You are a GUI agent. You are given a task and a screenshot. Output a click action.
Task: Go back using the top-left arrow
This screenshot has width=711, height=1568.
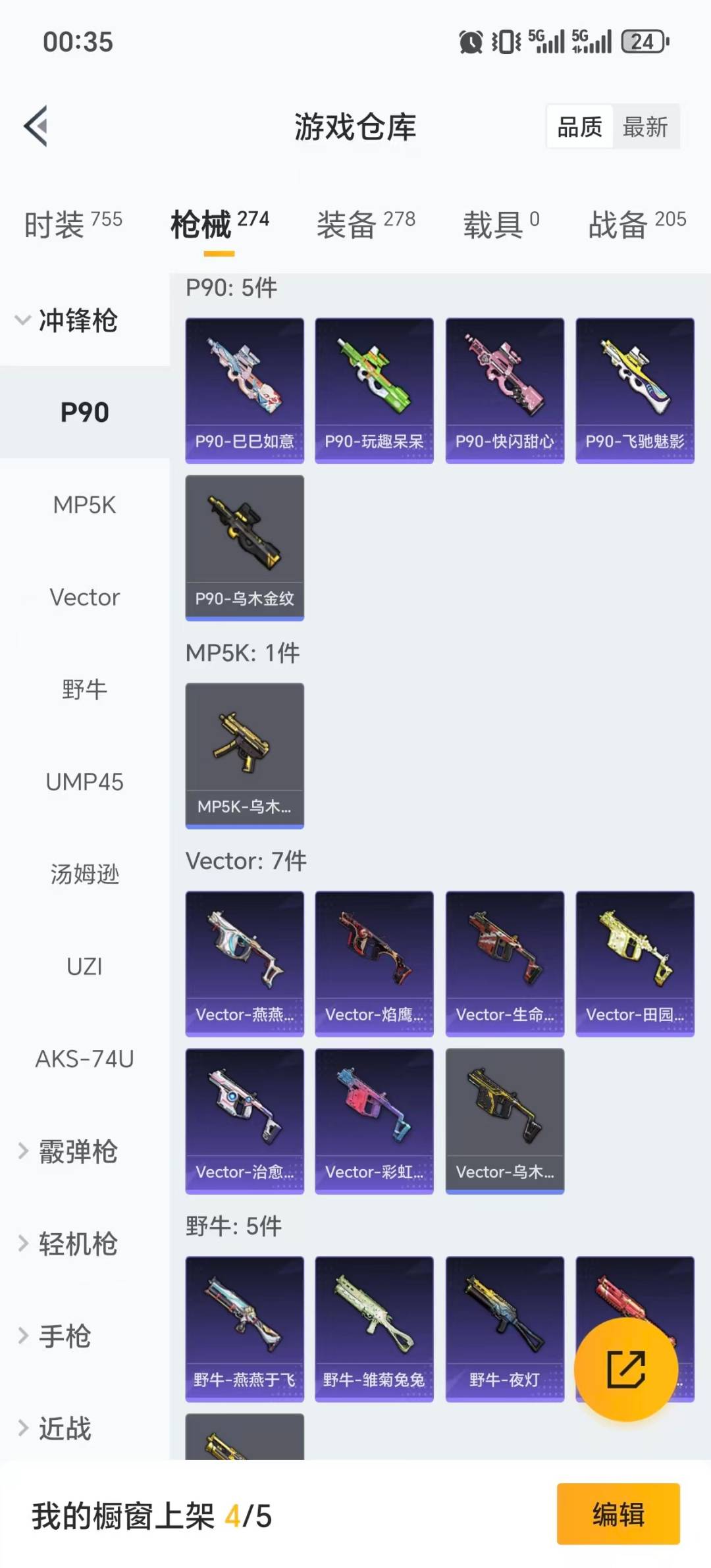(x=36, y=126)
